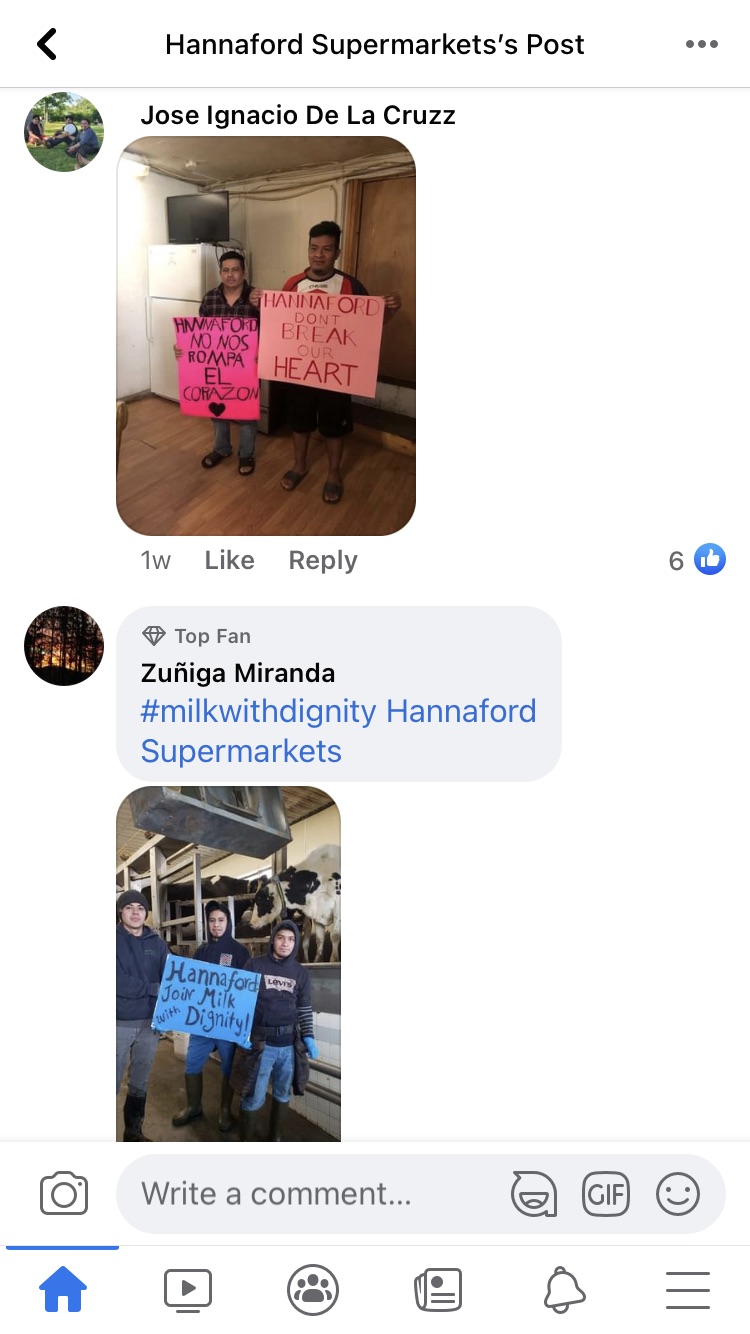Focus the Write a comment field
This screenshot has width=750, height=1334.
pyautogui.click(x=300, y=1194)
